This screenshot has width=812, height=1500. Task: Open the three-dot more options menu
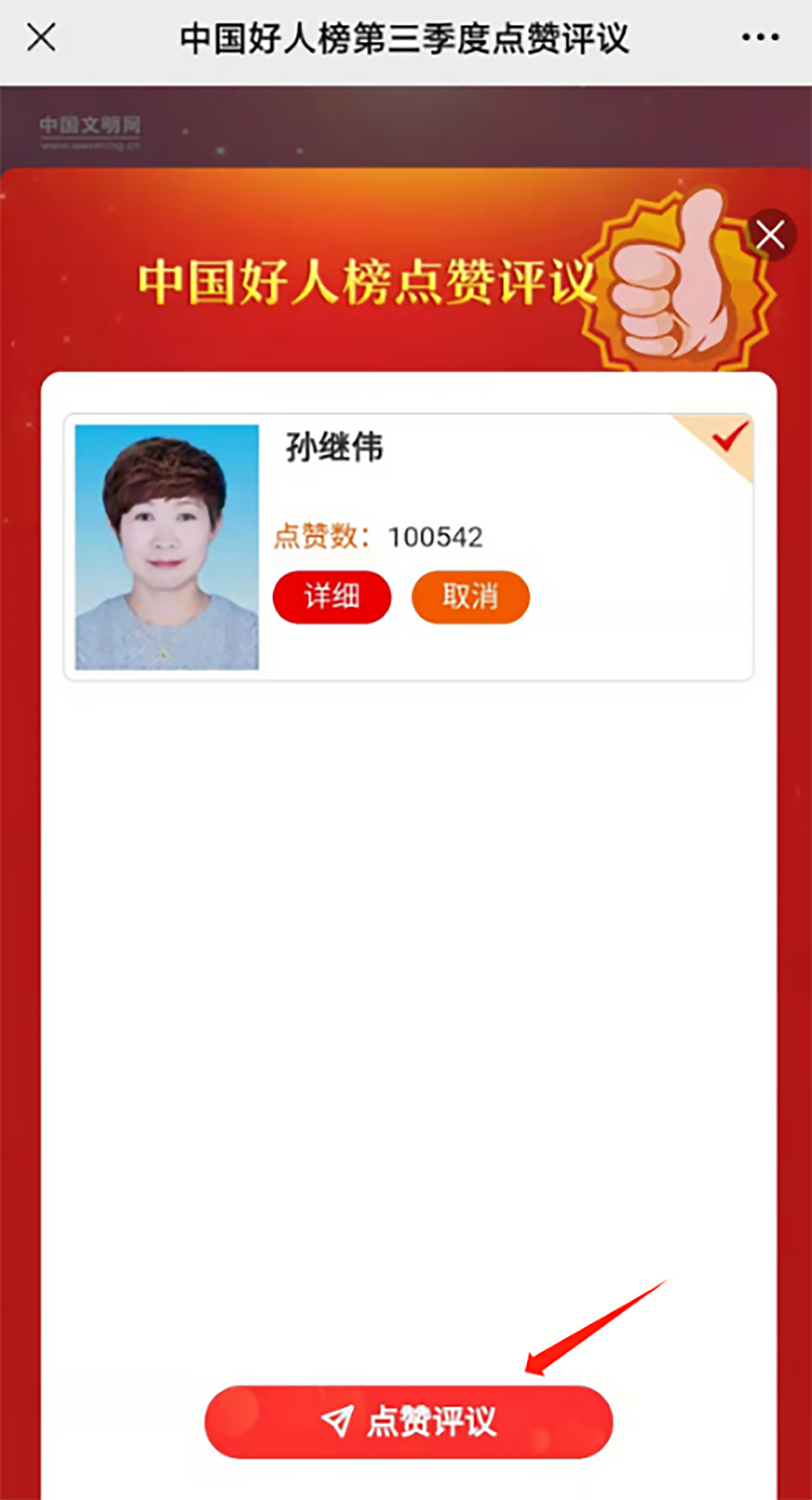[x=760, y=37]
